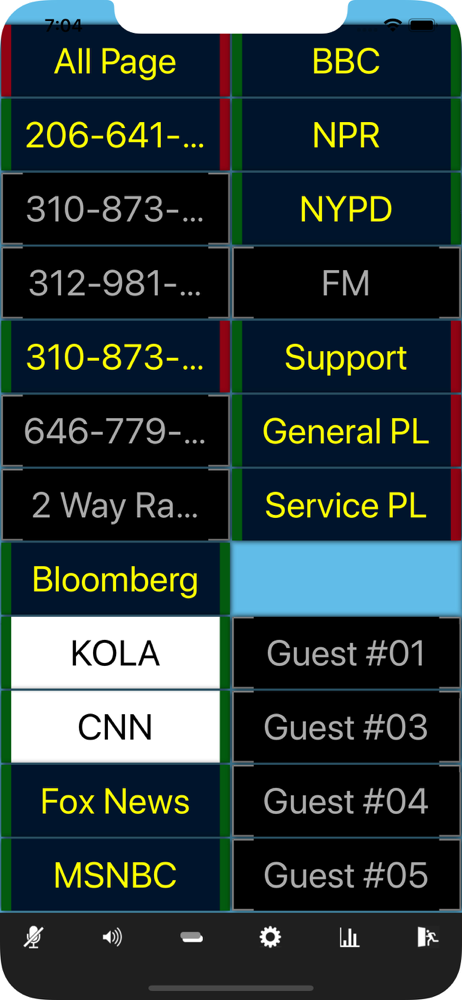Tap the KOLA button
The image size is (462, 1000).
click(x=115, y=652)
